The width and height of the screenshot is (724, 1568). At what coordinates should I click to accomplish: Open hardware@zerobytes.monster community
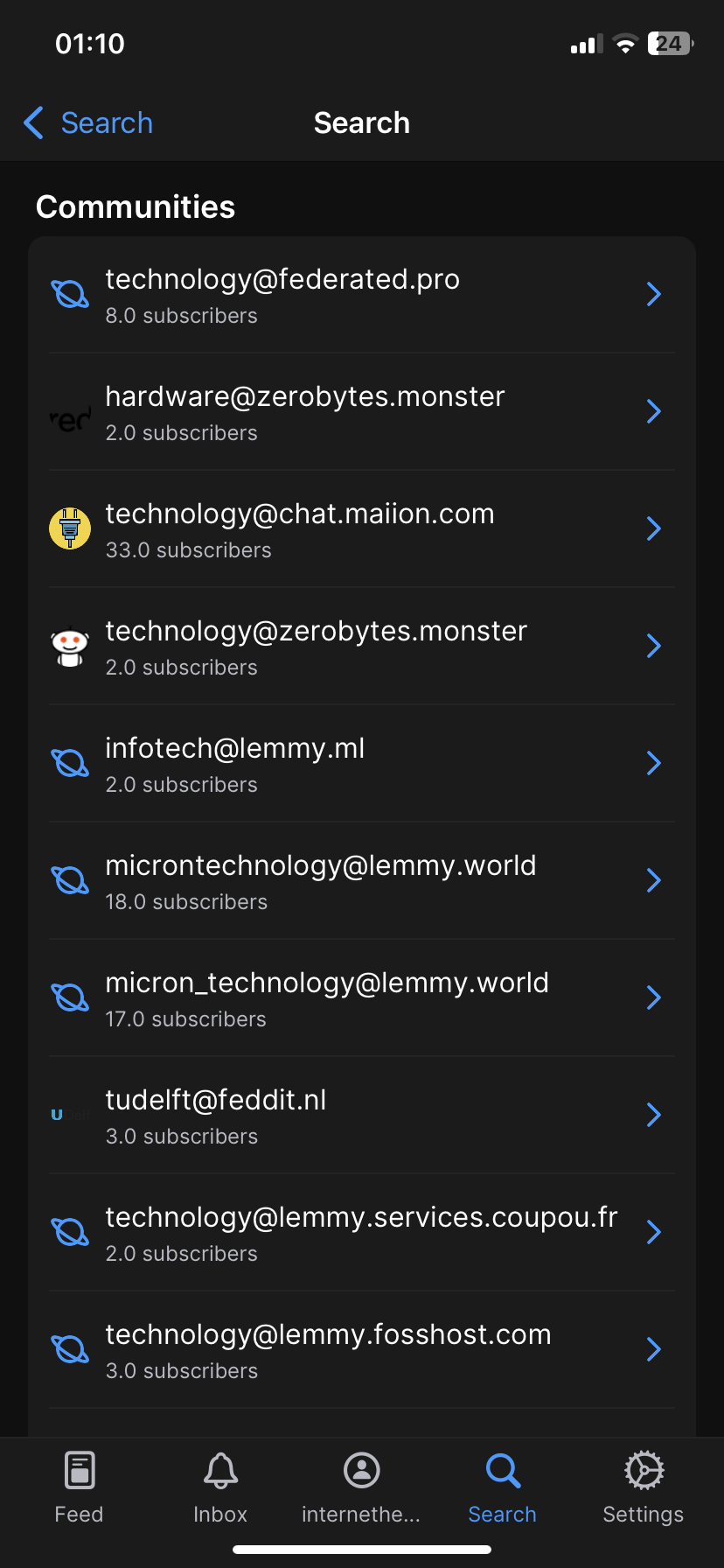click(362, 412)
